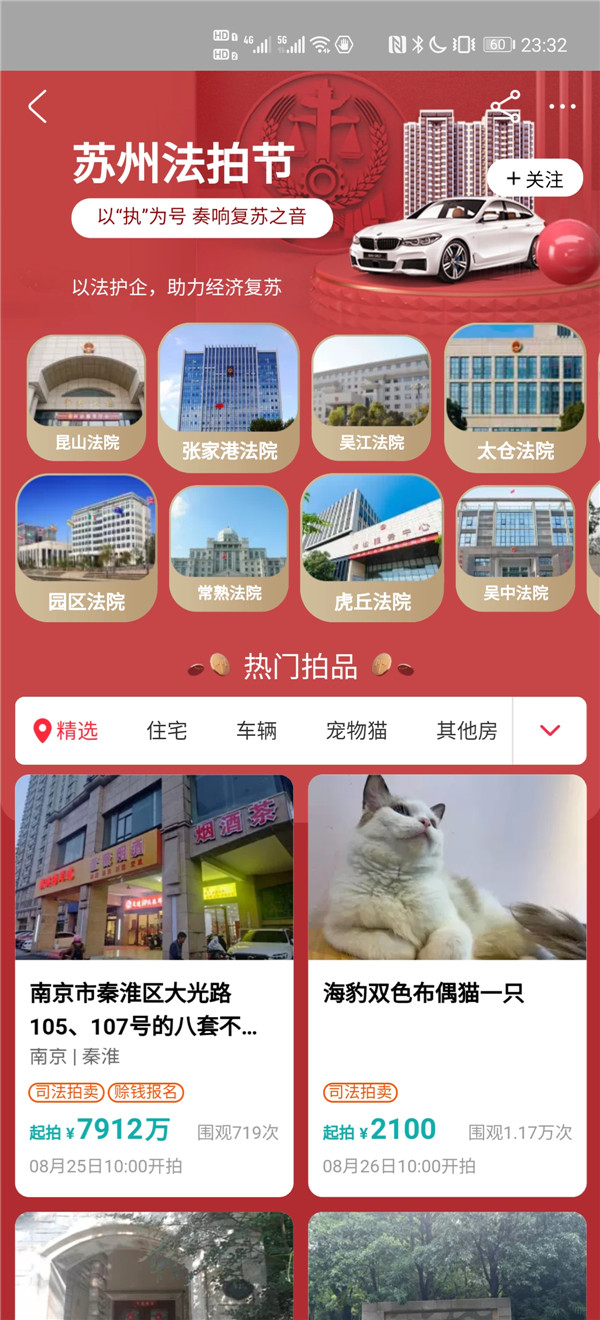Show the 宠物猫 category

(x=356, y=731)
